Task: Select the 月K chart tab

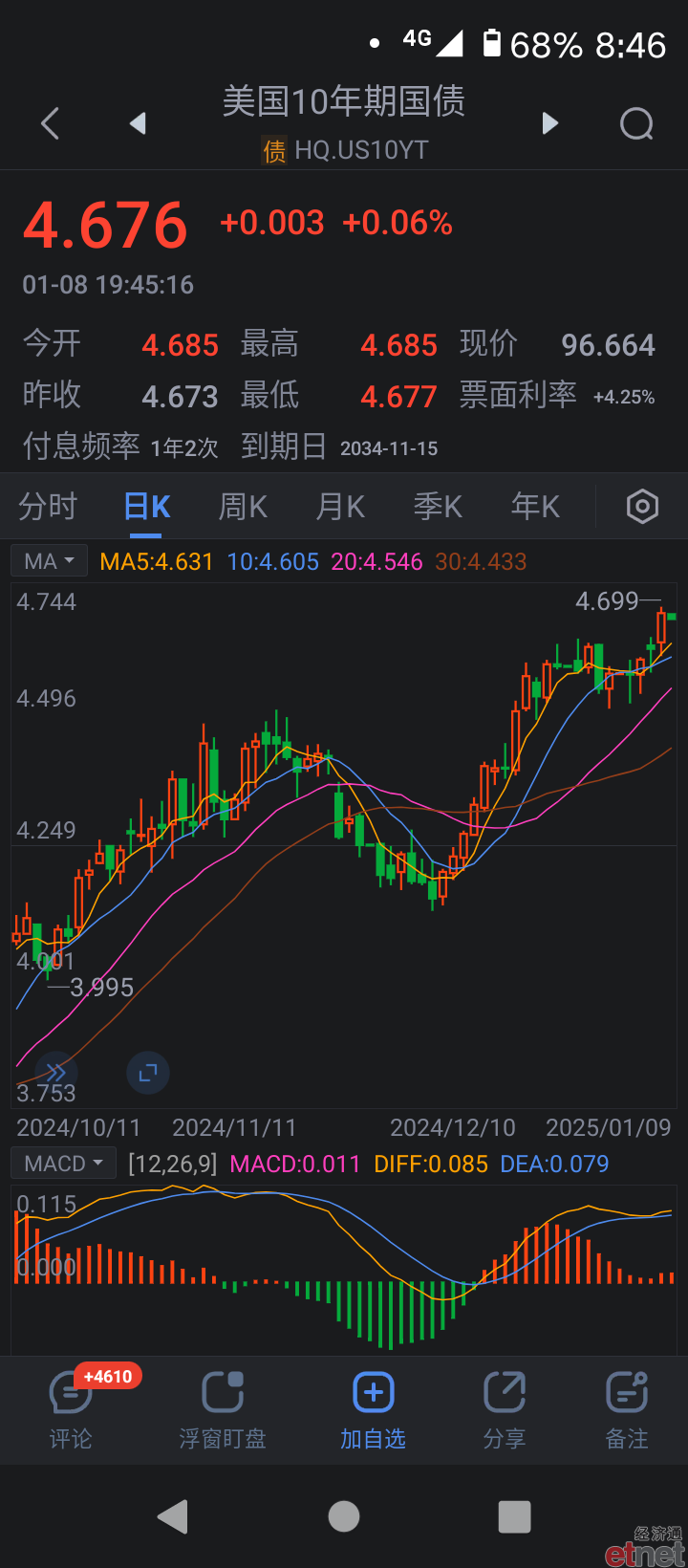Action: (340, 506)
